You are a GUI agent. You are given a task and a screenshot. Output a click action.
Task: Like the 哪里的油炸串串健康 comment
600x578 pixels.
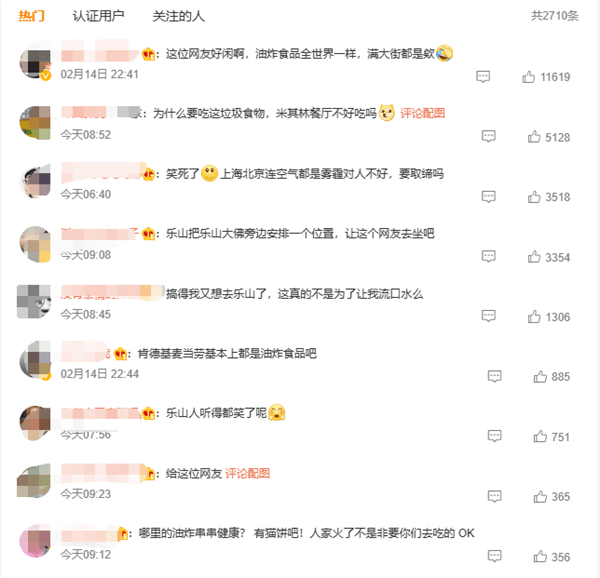click(x=540, y=557)
